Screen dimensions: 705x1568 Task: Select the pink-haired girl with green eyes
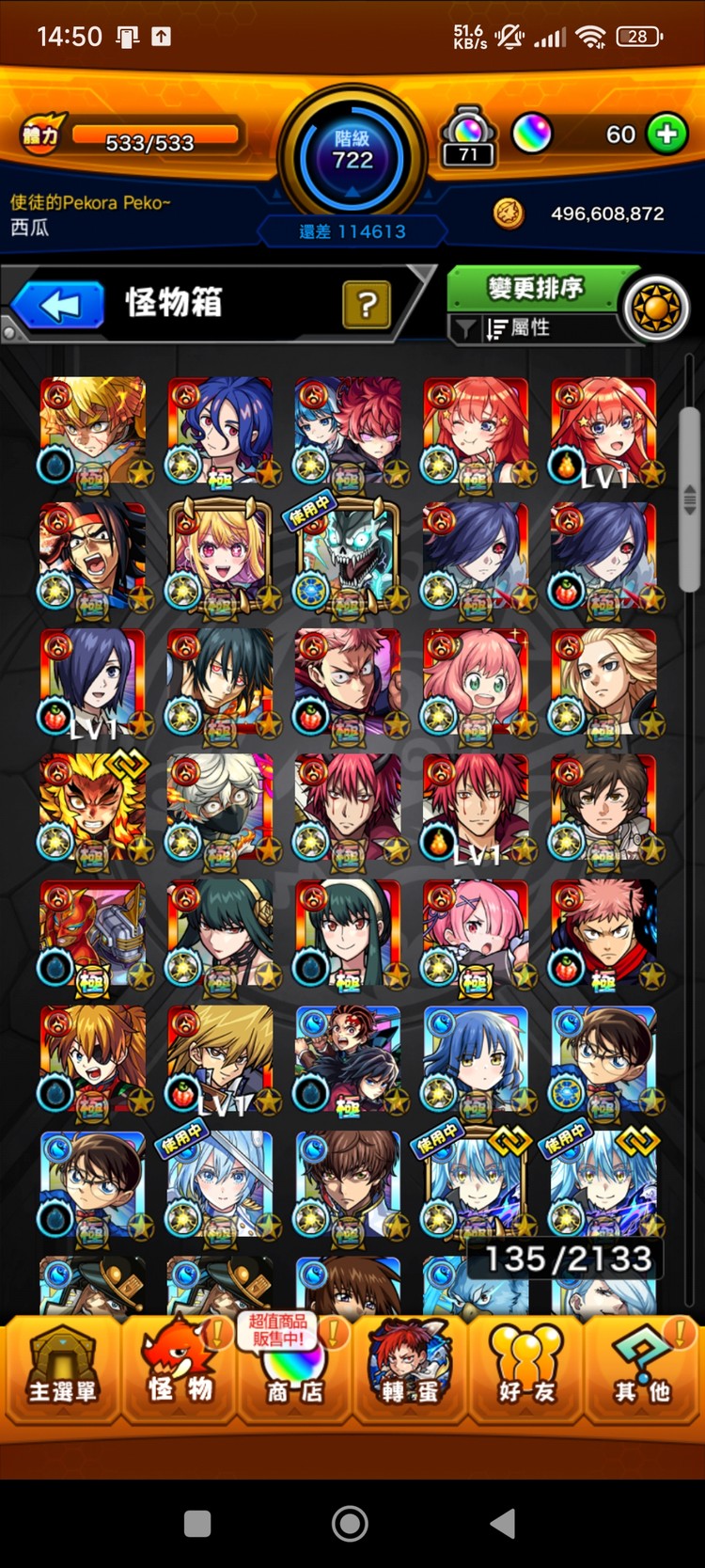pyautogui.click(x=476, y=681)
